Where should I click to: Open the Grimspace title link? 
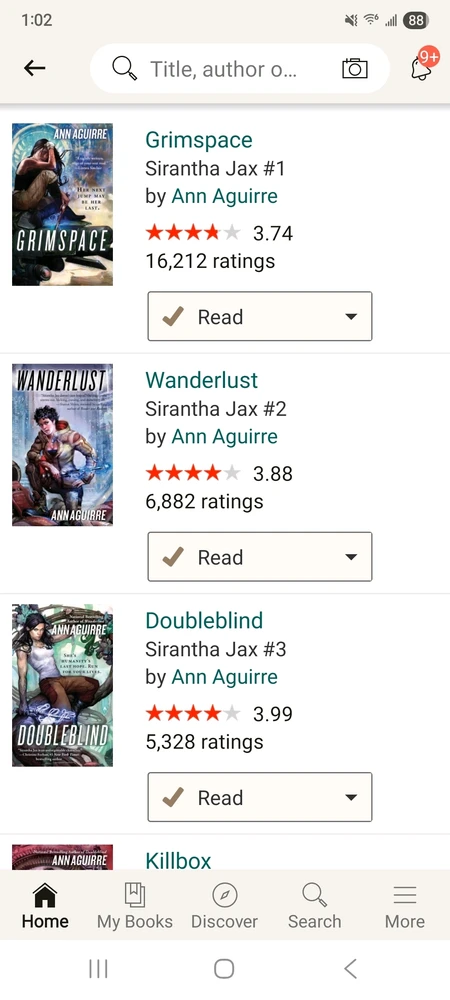pos(199,140)
